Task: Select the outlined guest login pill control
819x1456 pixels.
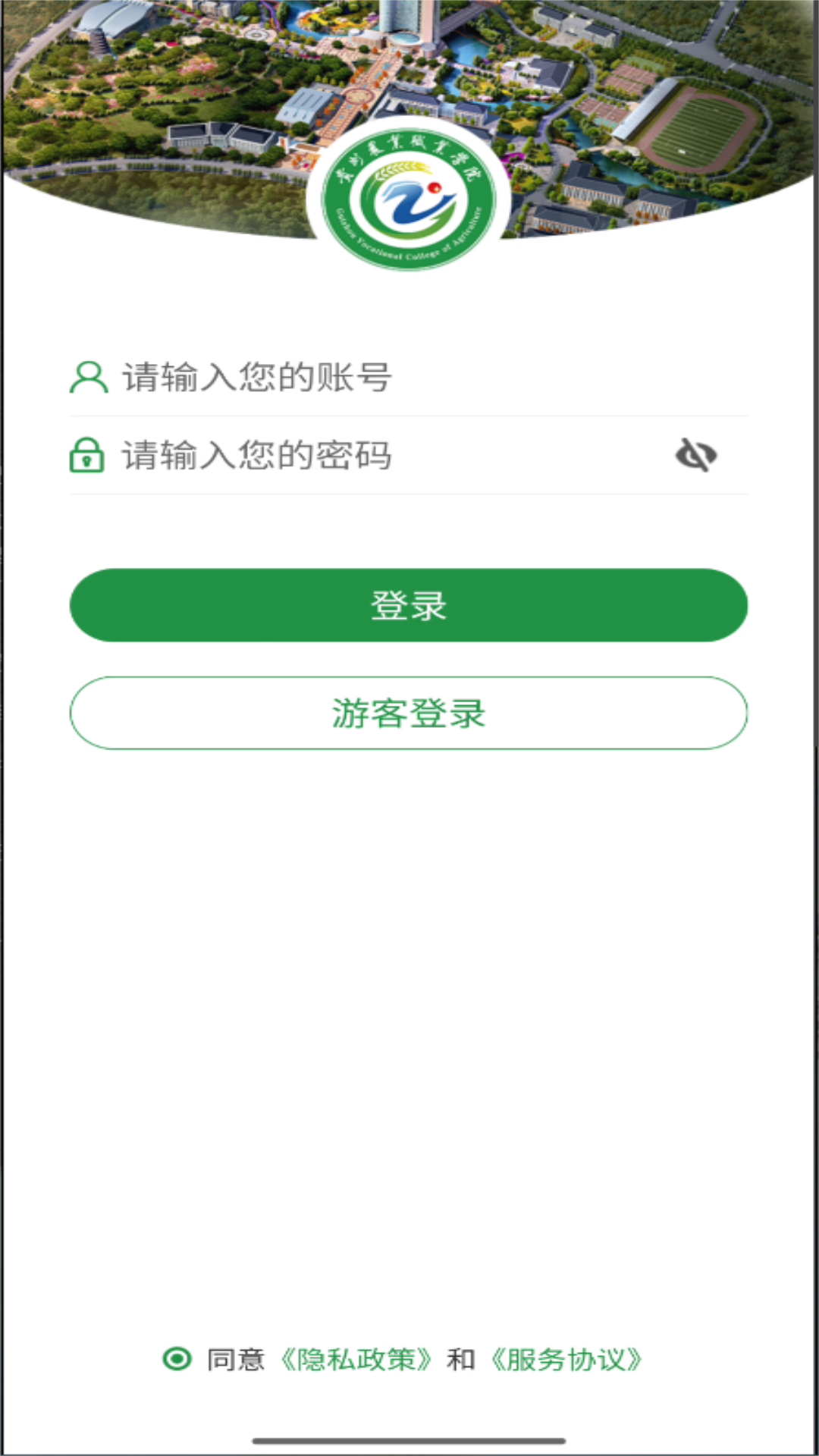Action: tap(409, 713)
